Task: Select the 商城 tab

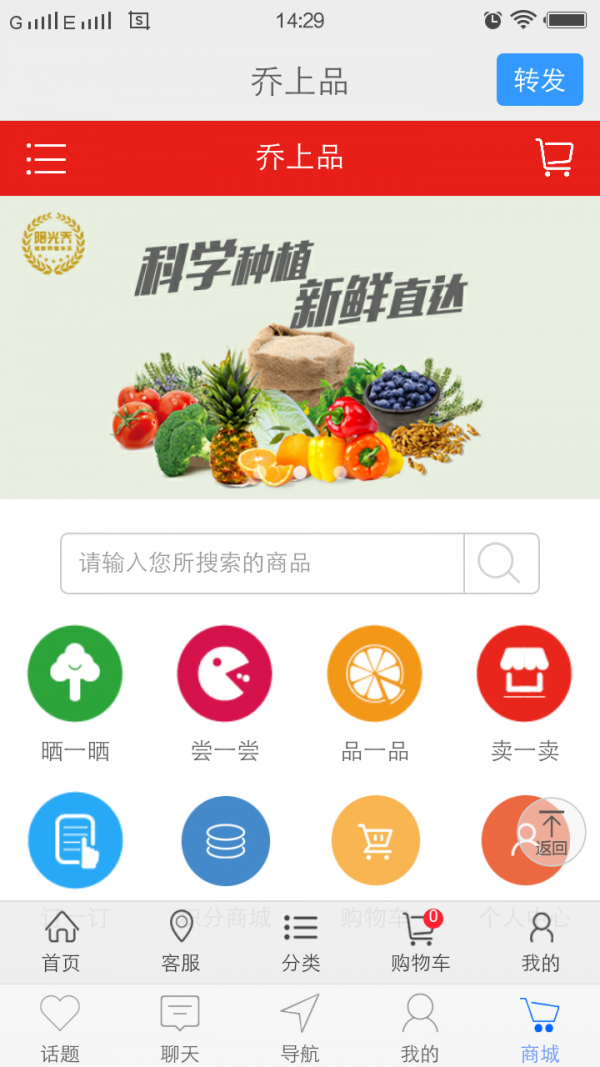Action: 540,1028
